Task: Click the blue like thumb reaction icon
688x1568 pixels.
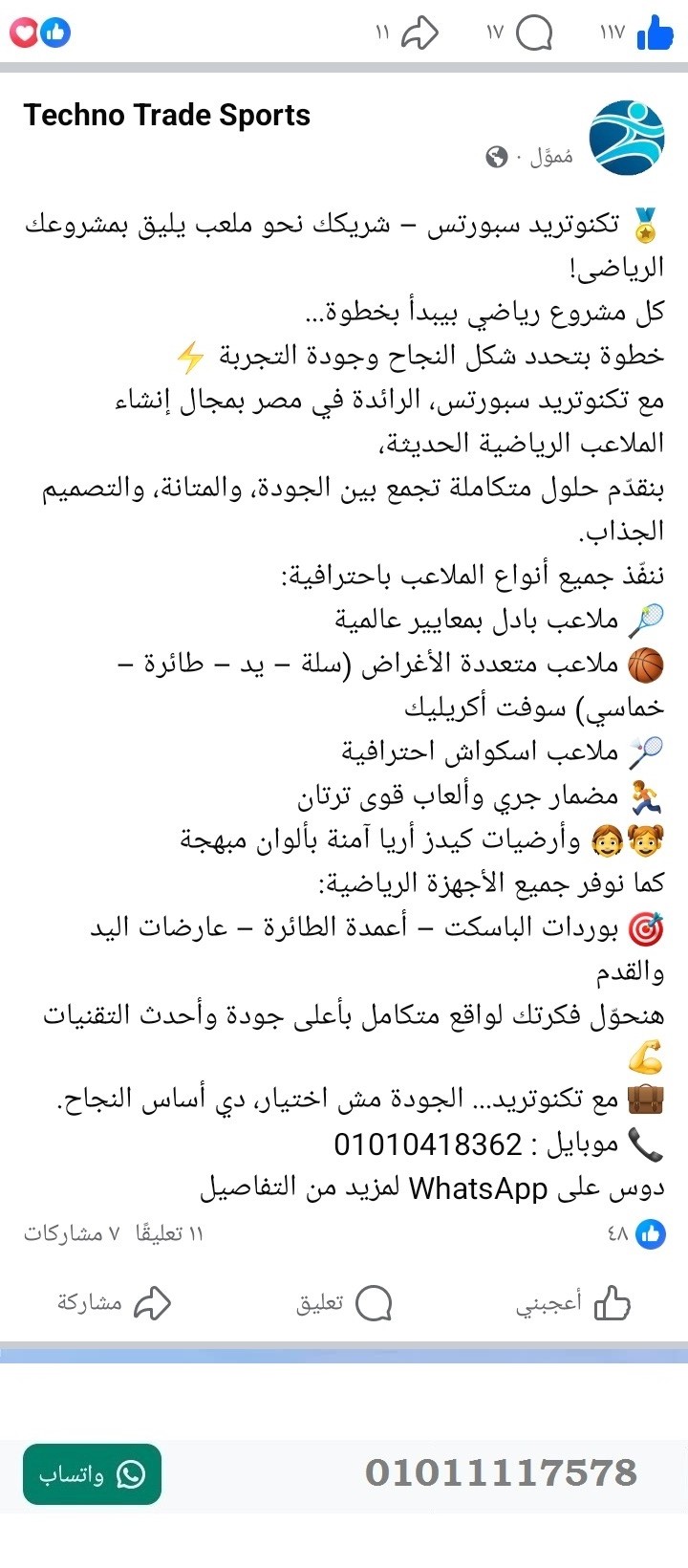Action: click(x=55, y=32)
